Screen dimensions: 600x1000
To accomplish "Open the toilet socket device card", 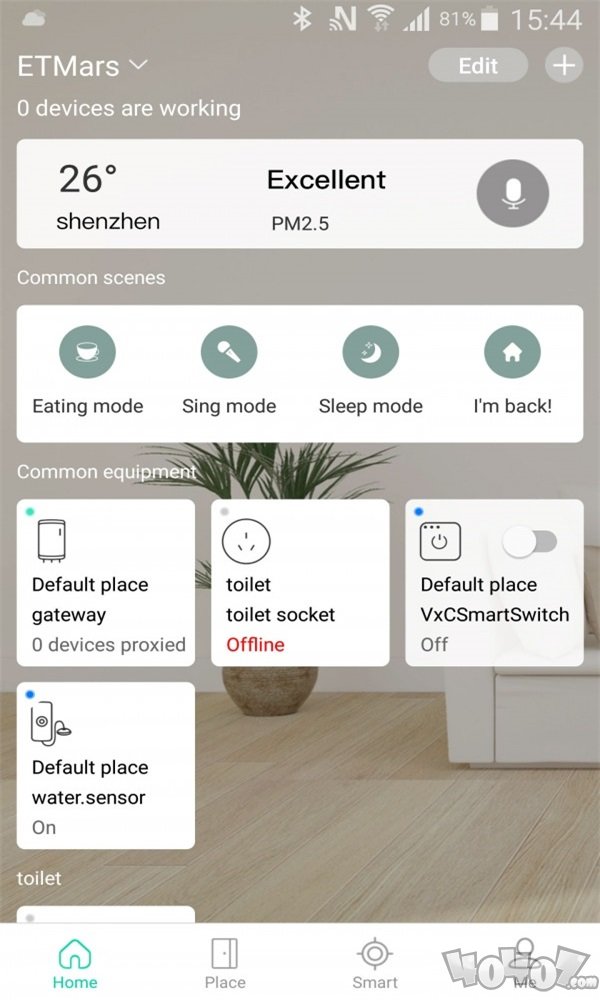I will 300,583.
